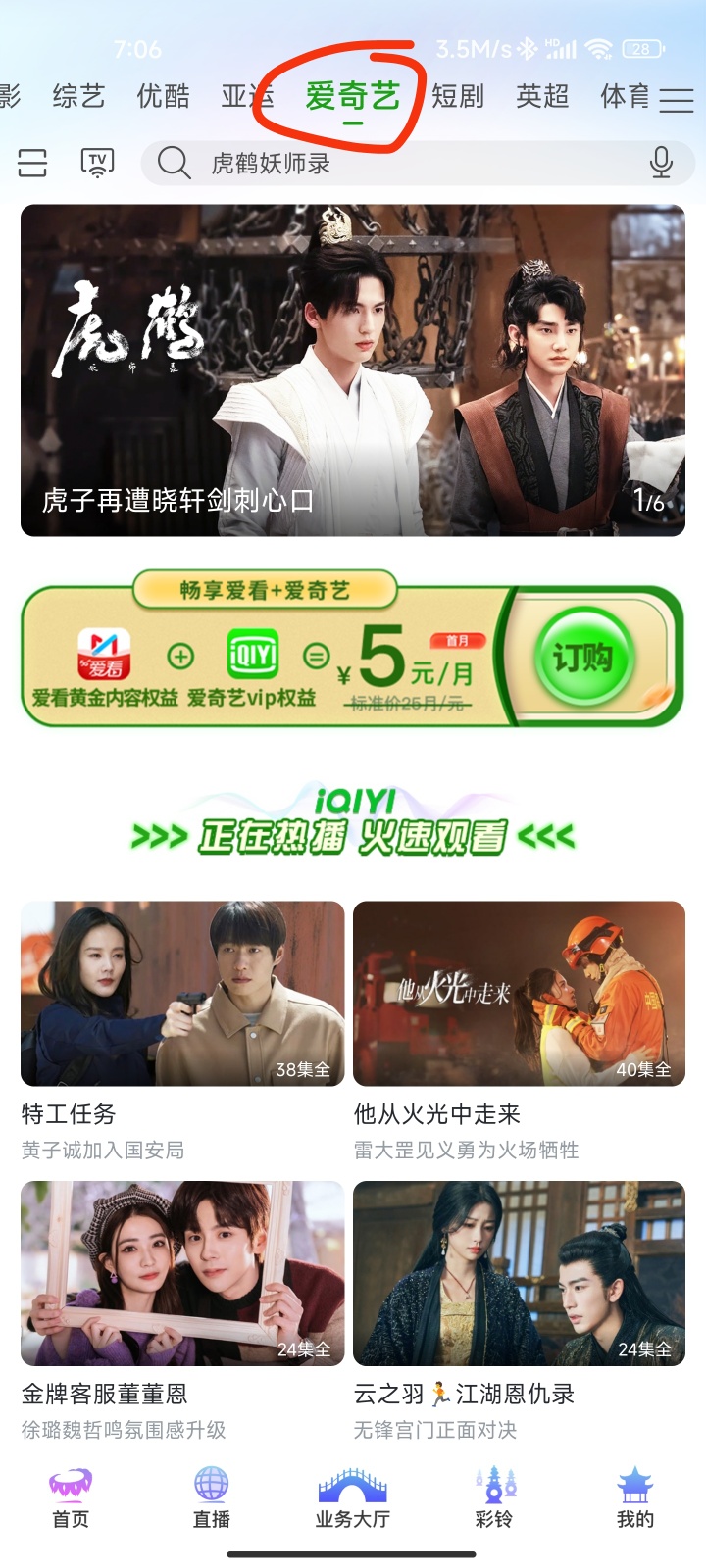
Task: Watch 金牌客服董董恩
Action: coord(182,1273)
